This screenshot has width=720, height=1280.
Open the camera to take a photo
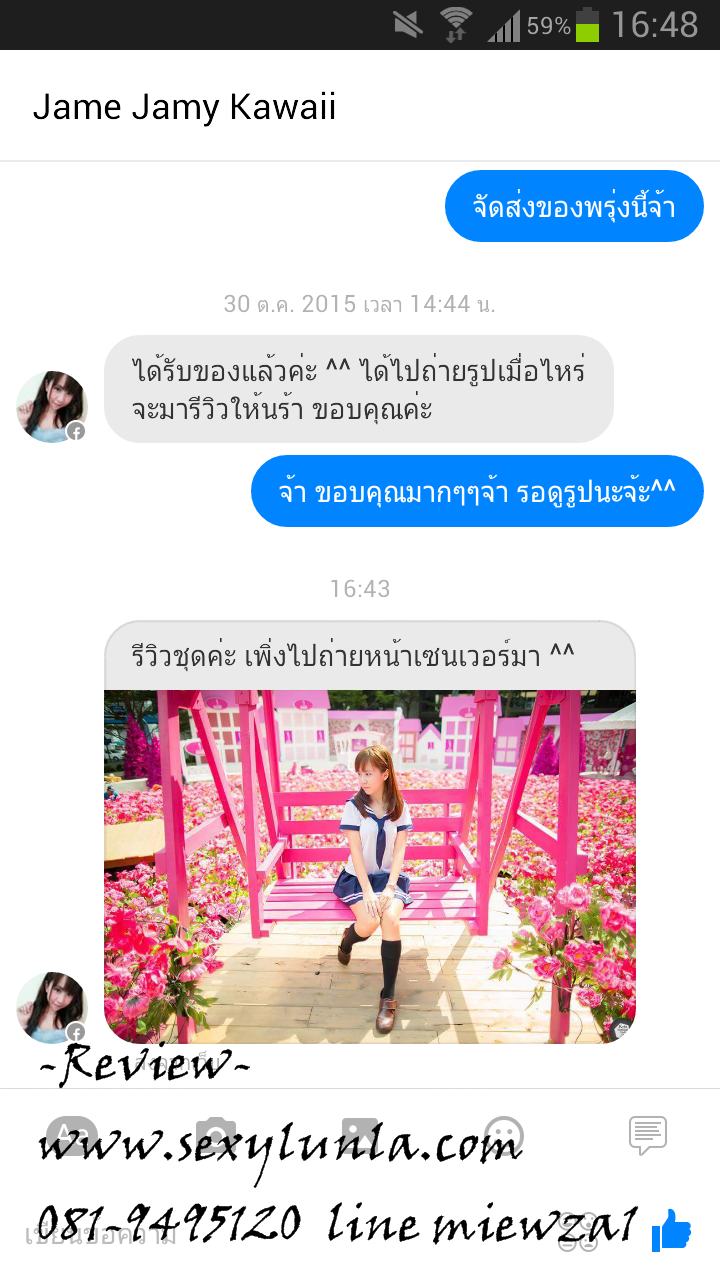click(215, 1136)
